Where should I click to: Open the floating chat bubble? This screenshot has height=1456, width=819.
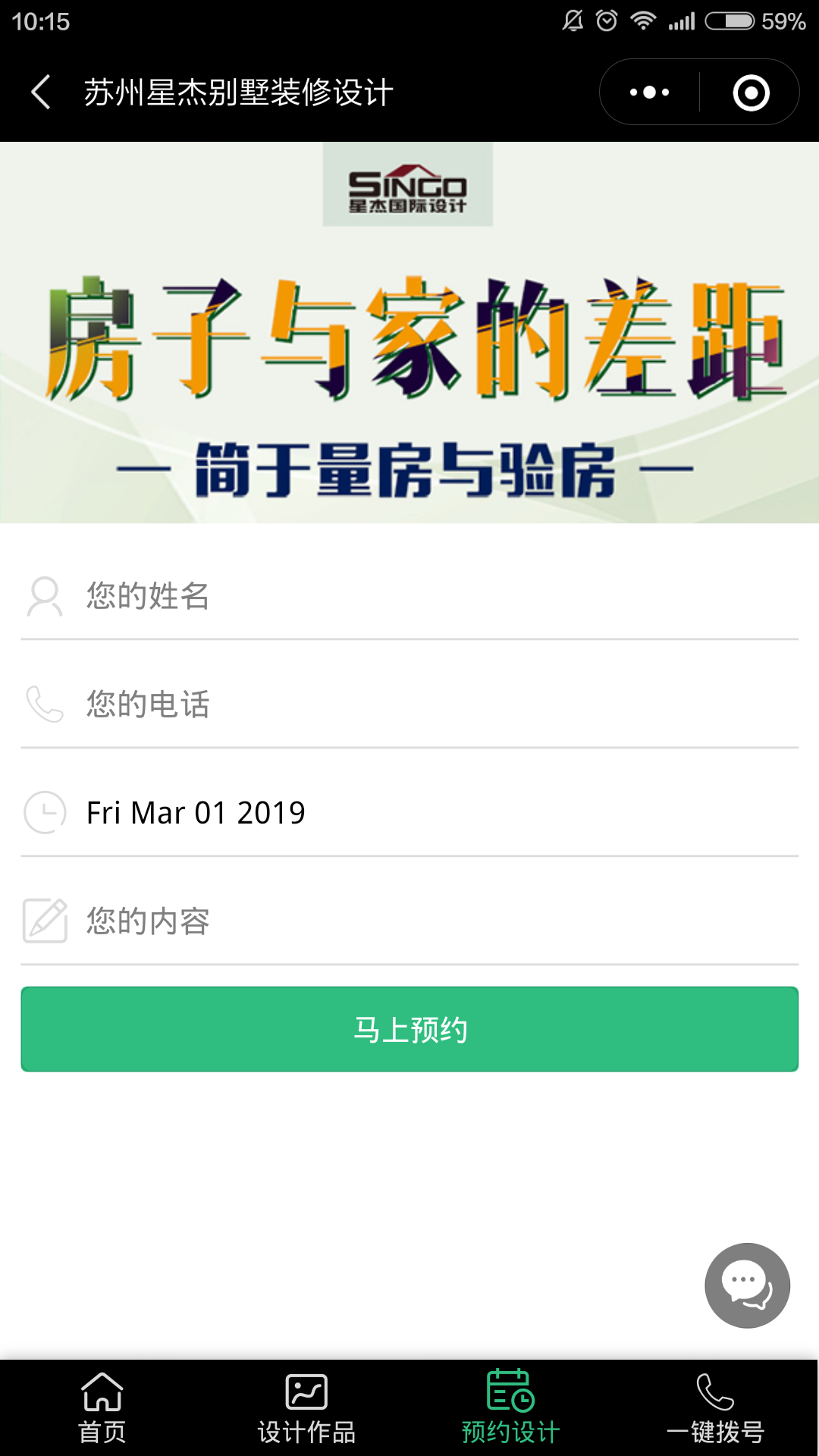[747, 1285]
